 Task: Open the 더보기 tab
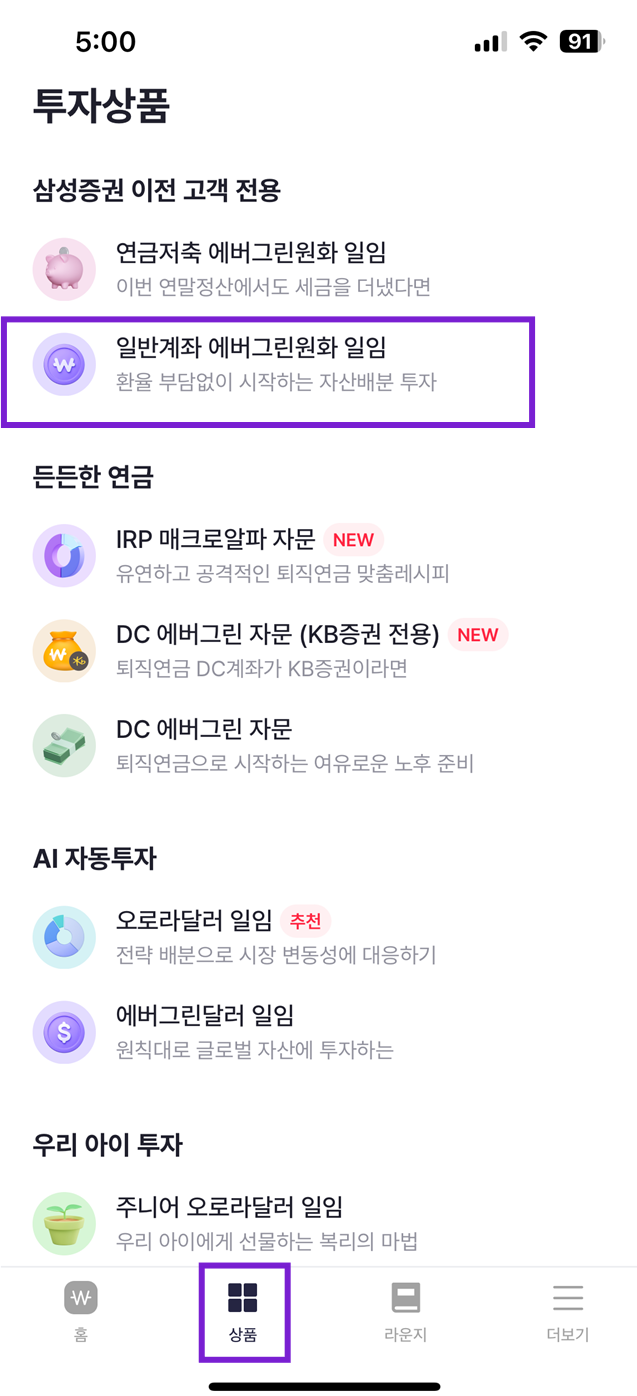point(567,1312)
